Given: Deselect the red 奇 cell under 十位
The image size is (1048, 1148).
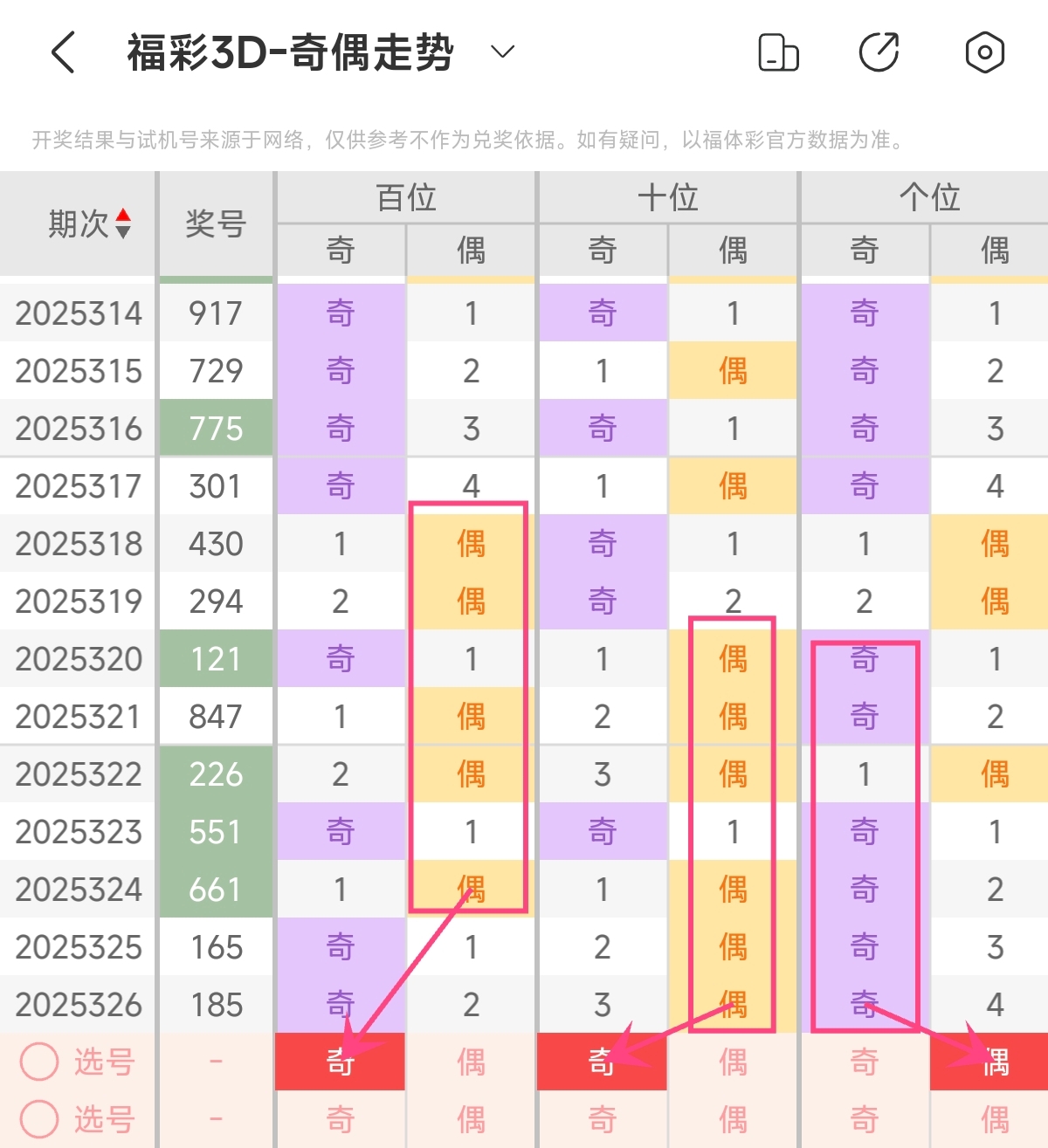Looking at the screenshot, I should coord(602,1062).
